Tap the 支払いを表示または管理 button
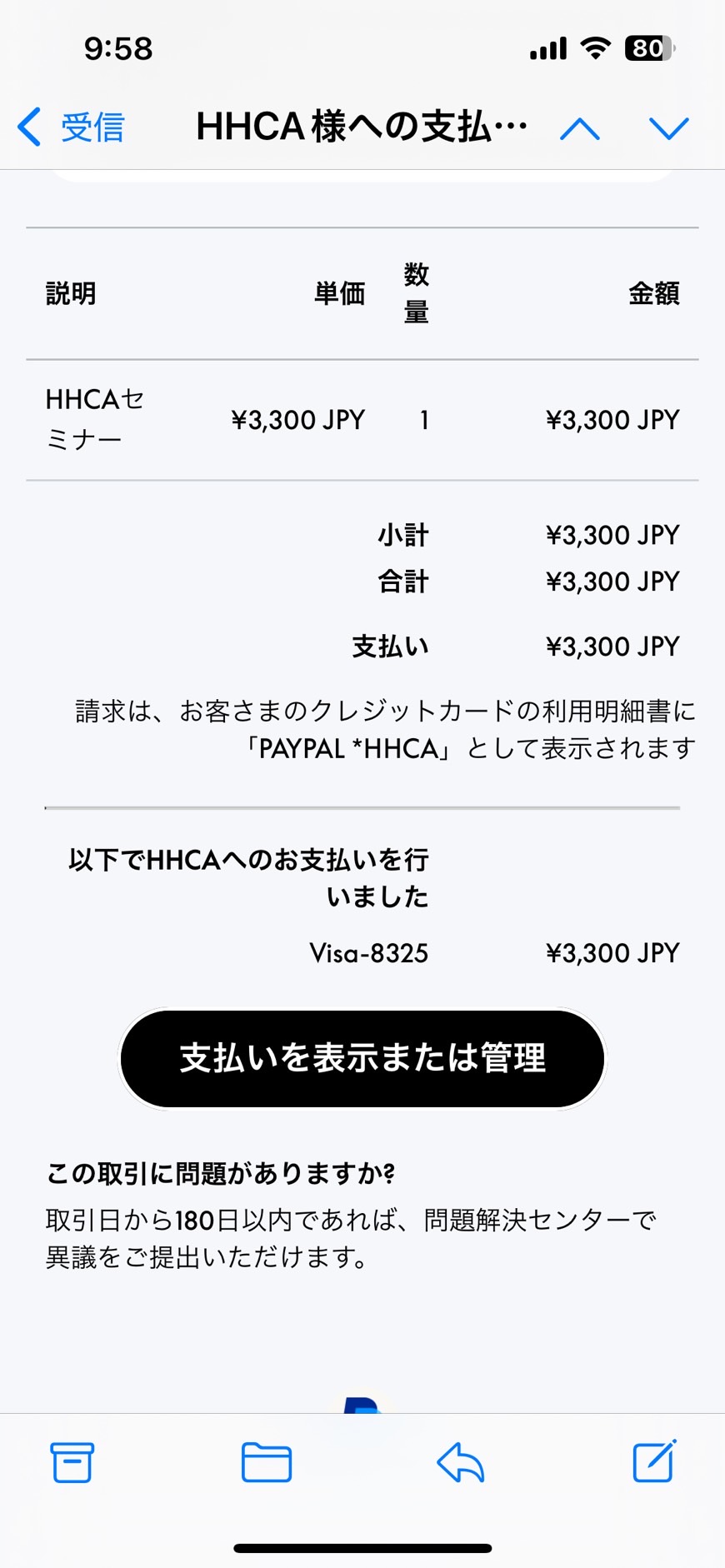The height and width of the screenshot is (1568, 725). coord(362,1058)
